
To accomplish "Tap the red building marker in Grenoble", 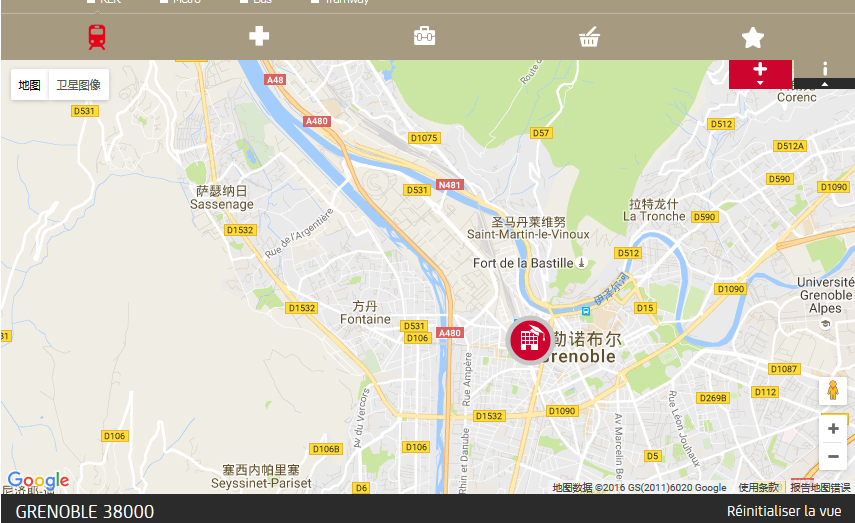I will click(x=530, y=340).
